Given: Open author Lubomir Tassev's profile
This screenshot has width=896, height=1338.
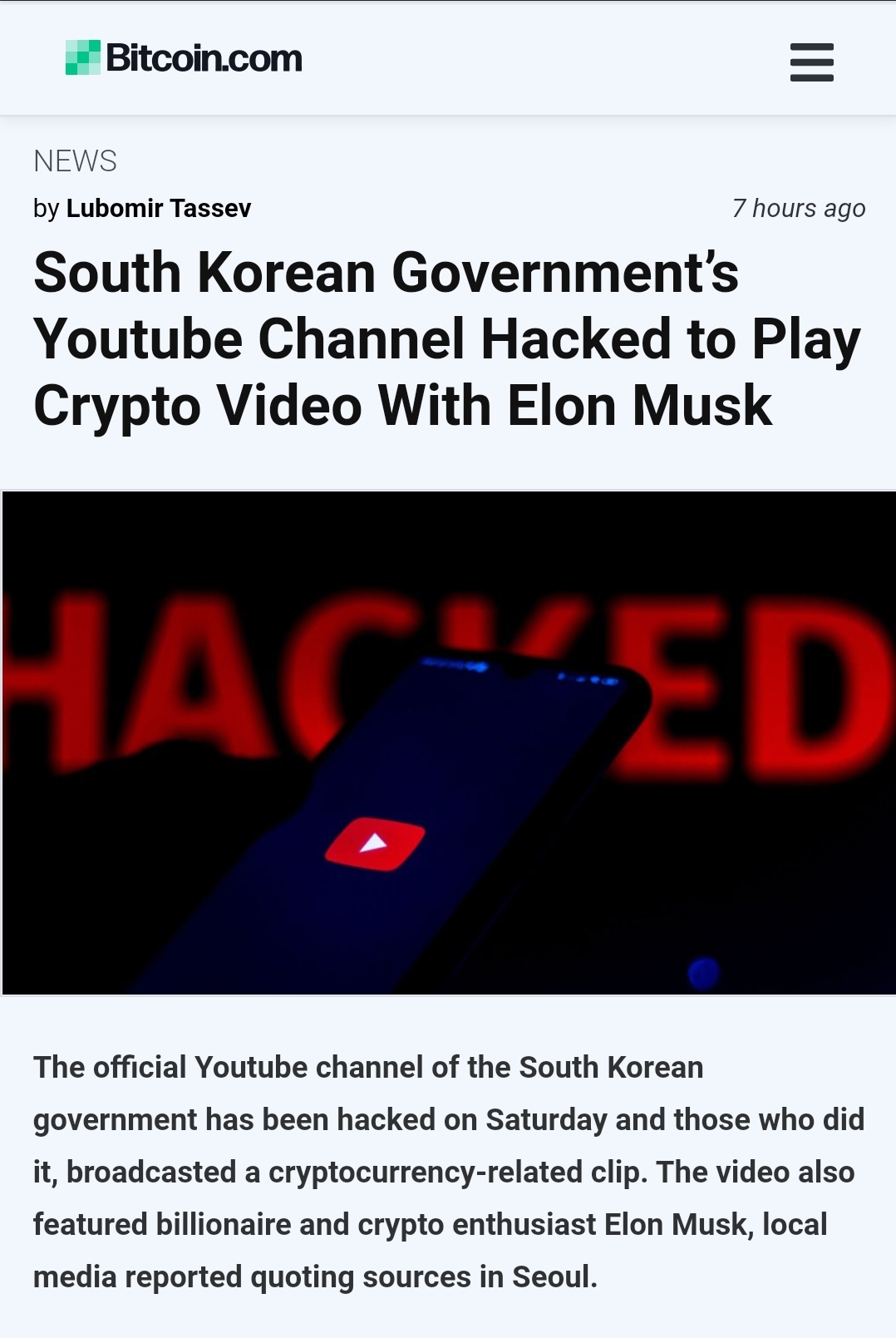Looking at the screenshot, I should (x=158, y=208).
